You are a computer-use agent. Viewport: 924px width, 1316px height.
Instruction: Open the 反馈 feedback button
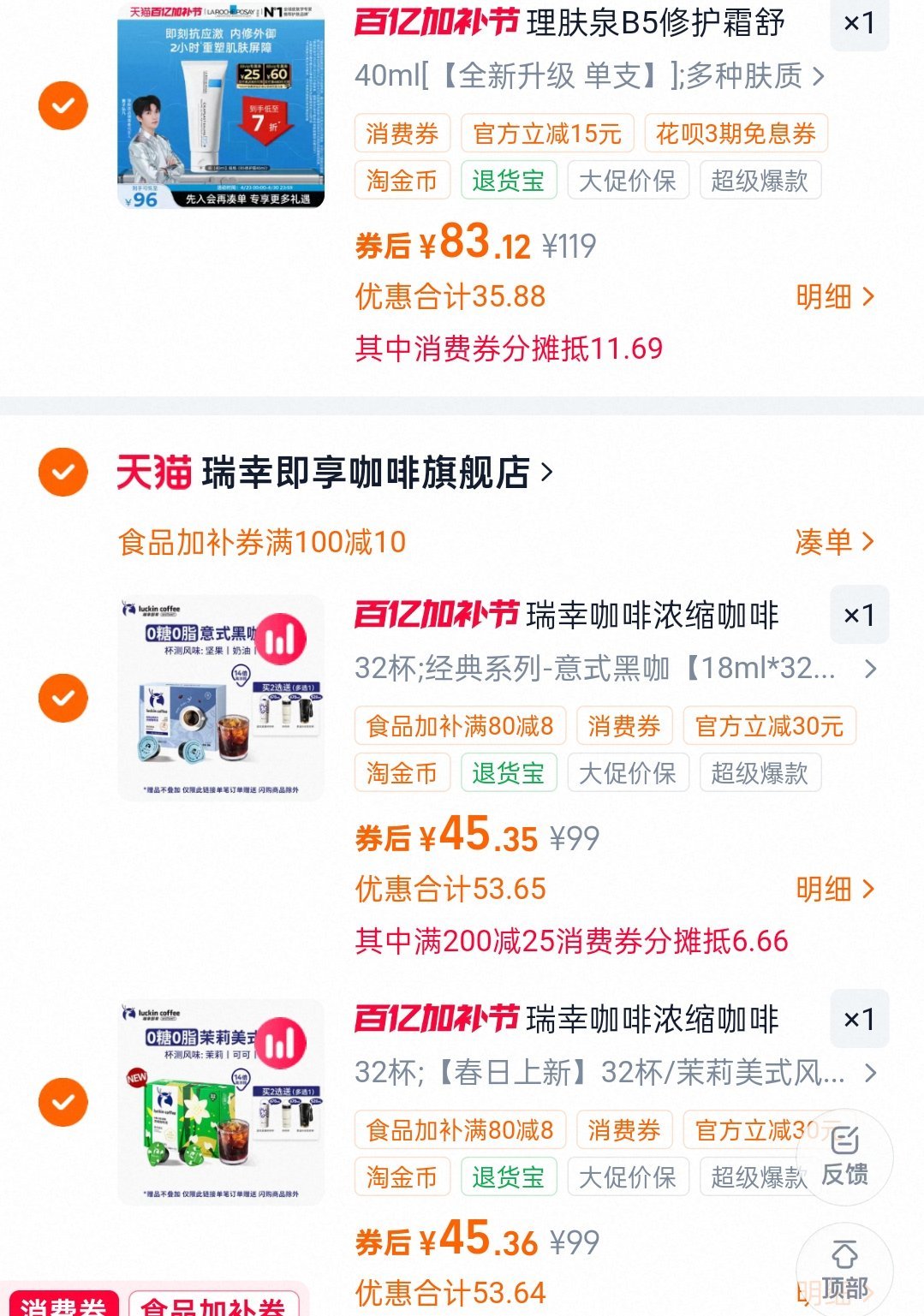click(844, 1156)
